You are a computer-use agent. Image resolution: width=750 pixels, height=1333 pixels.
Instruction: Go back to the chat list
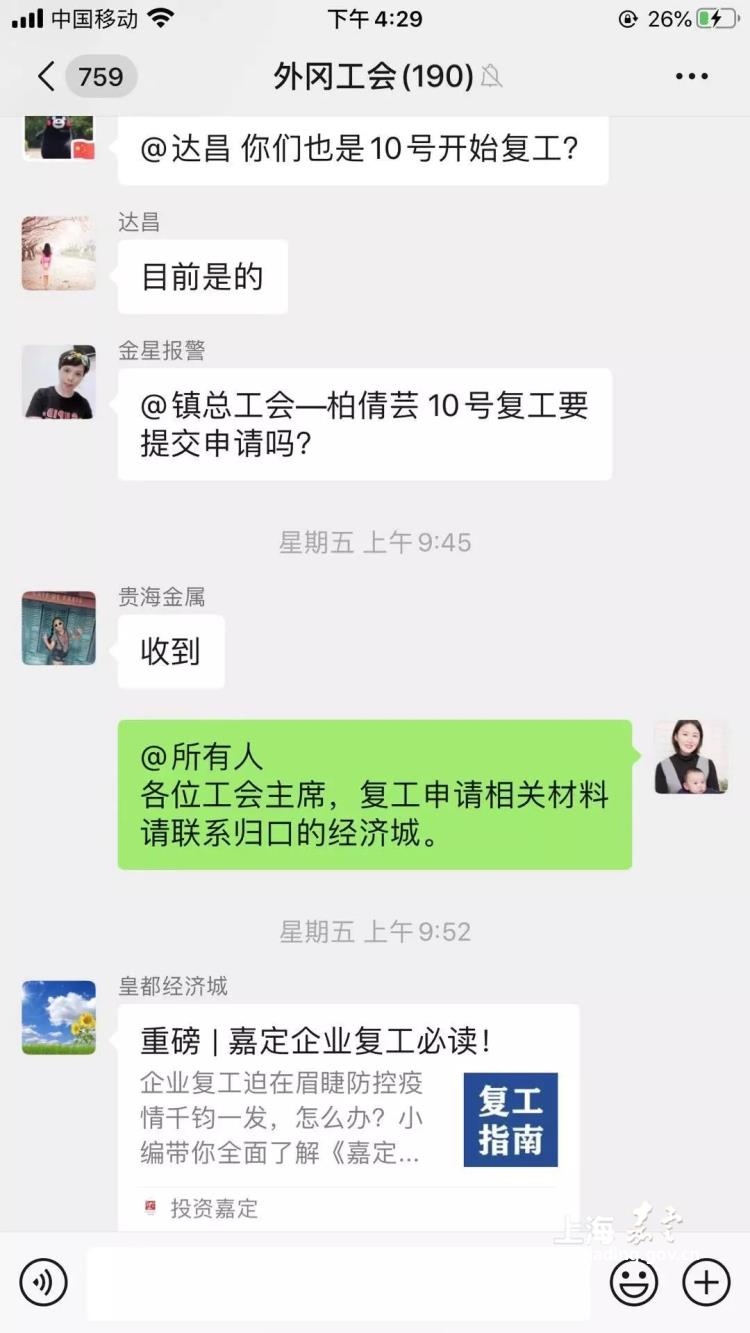click(x=47, y=77)
